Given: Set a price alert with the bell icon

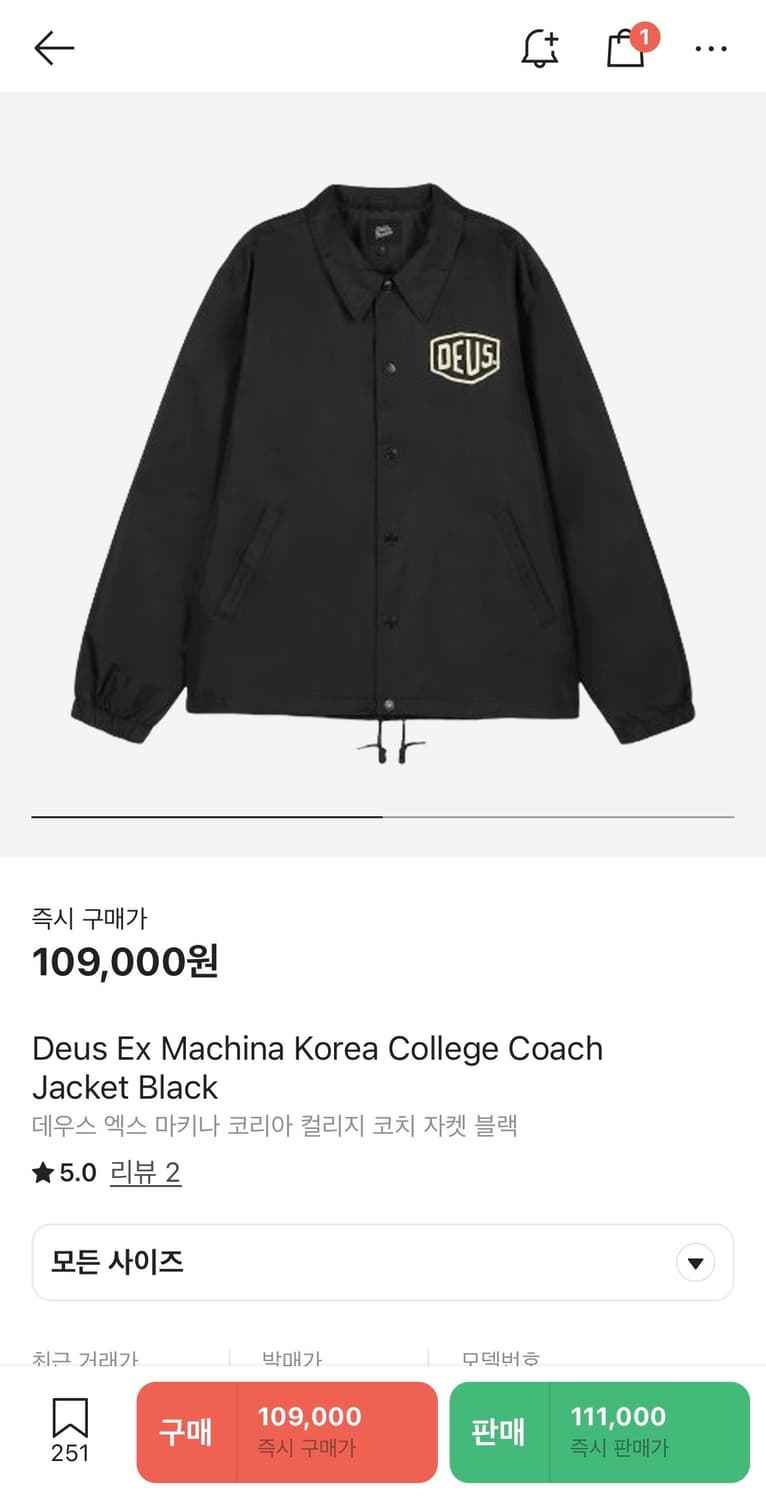Looking at the screenshot, I should point(540,47).
